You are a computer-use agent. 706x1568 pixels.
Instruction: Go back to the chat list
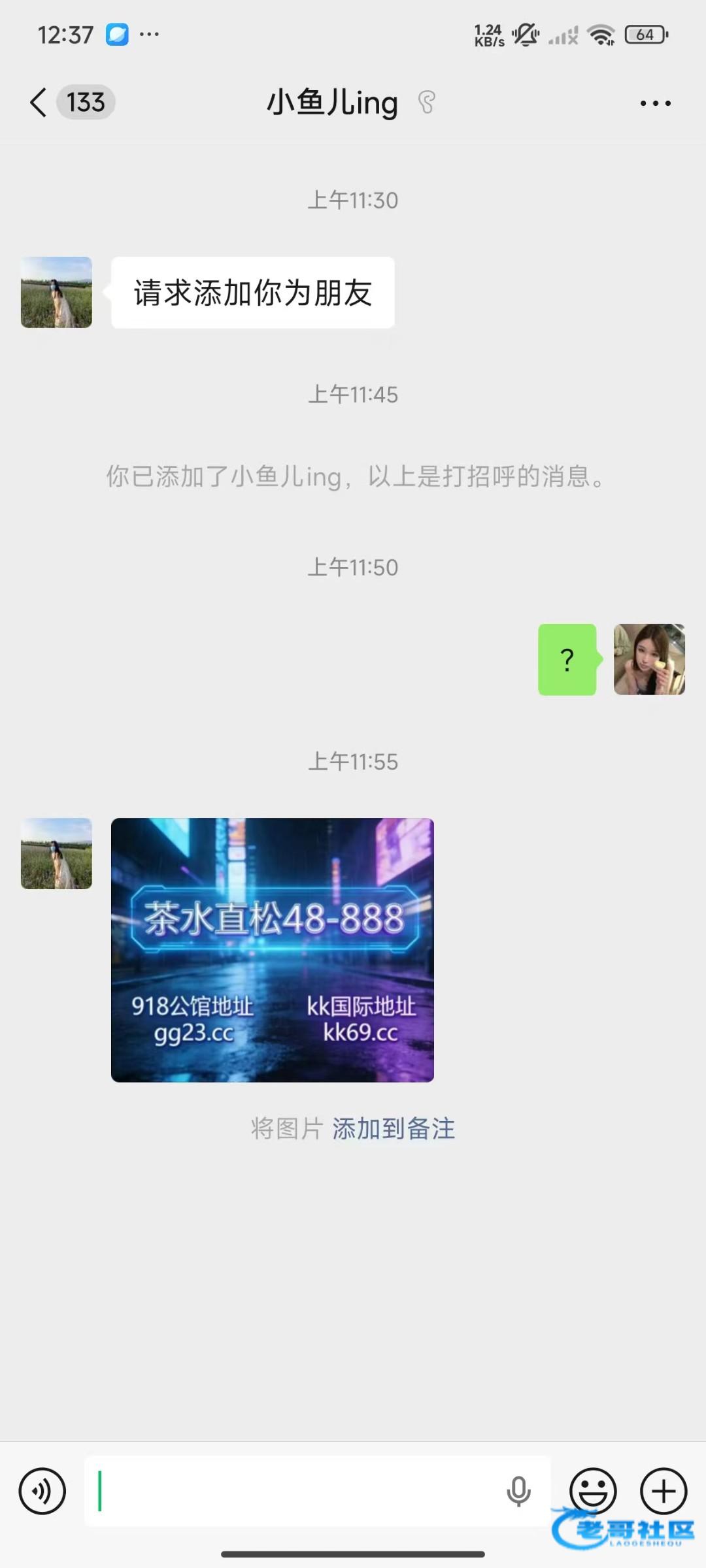(39, 103)
